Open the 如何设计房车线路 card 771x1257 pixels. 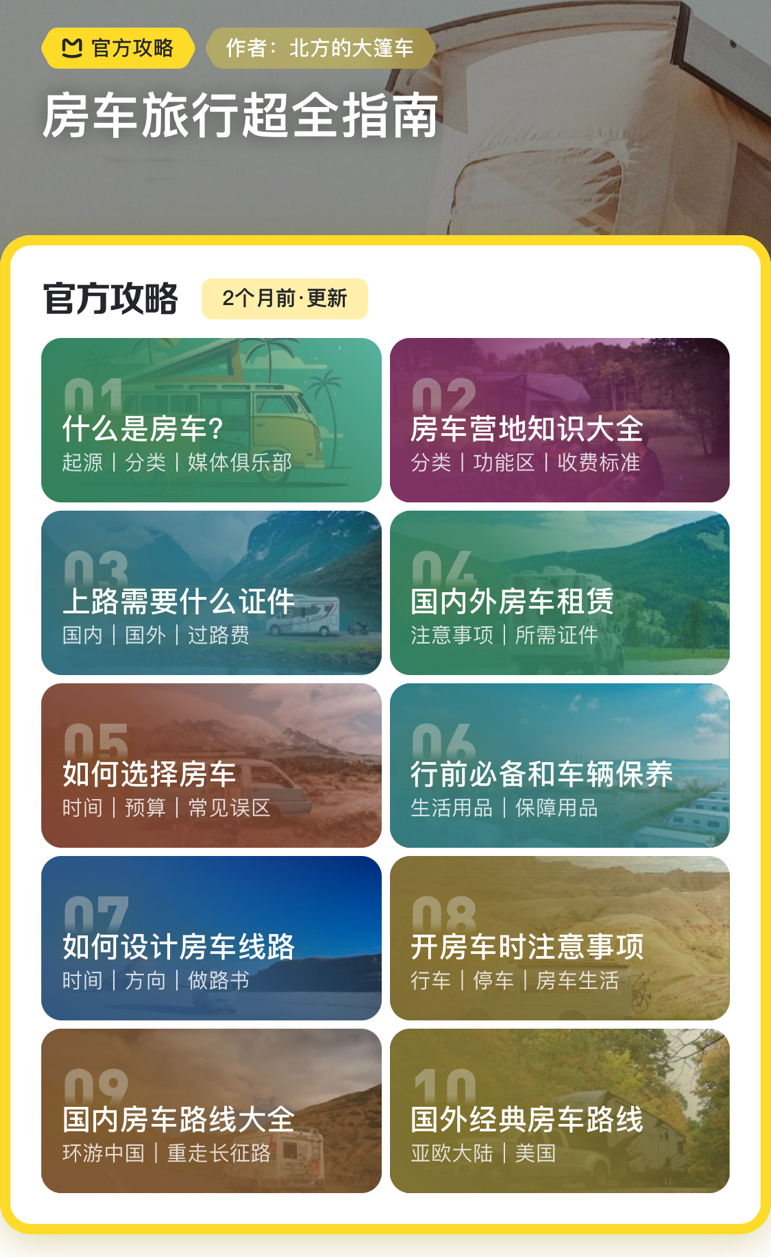(x=211, y=938)
